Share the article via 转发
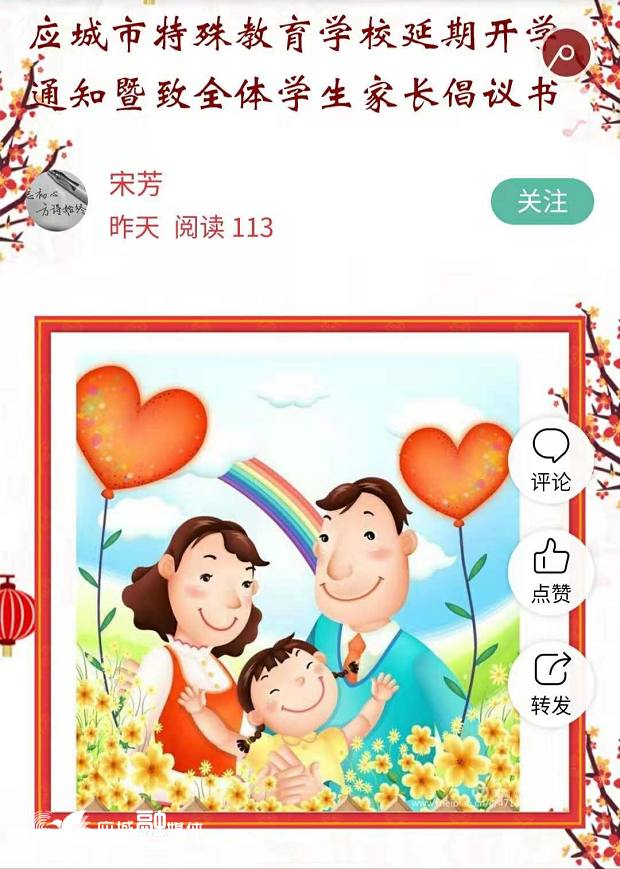Viewport: 620px width, 869px height. (x=551, y=684)
